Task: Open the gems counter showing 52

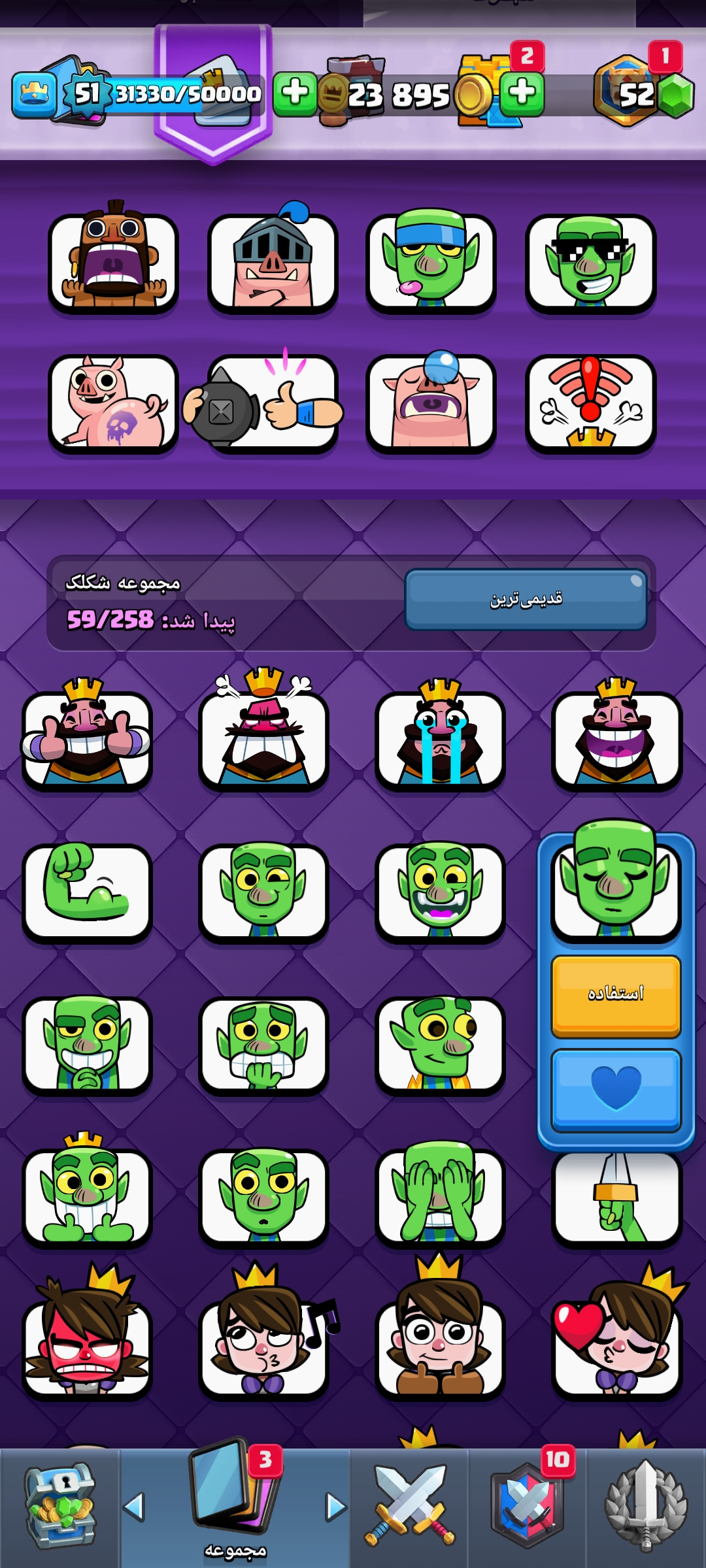Action: coord(644,95)
